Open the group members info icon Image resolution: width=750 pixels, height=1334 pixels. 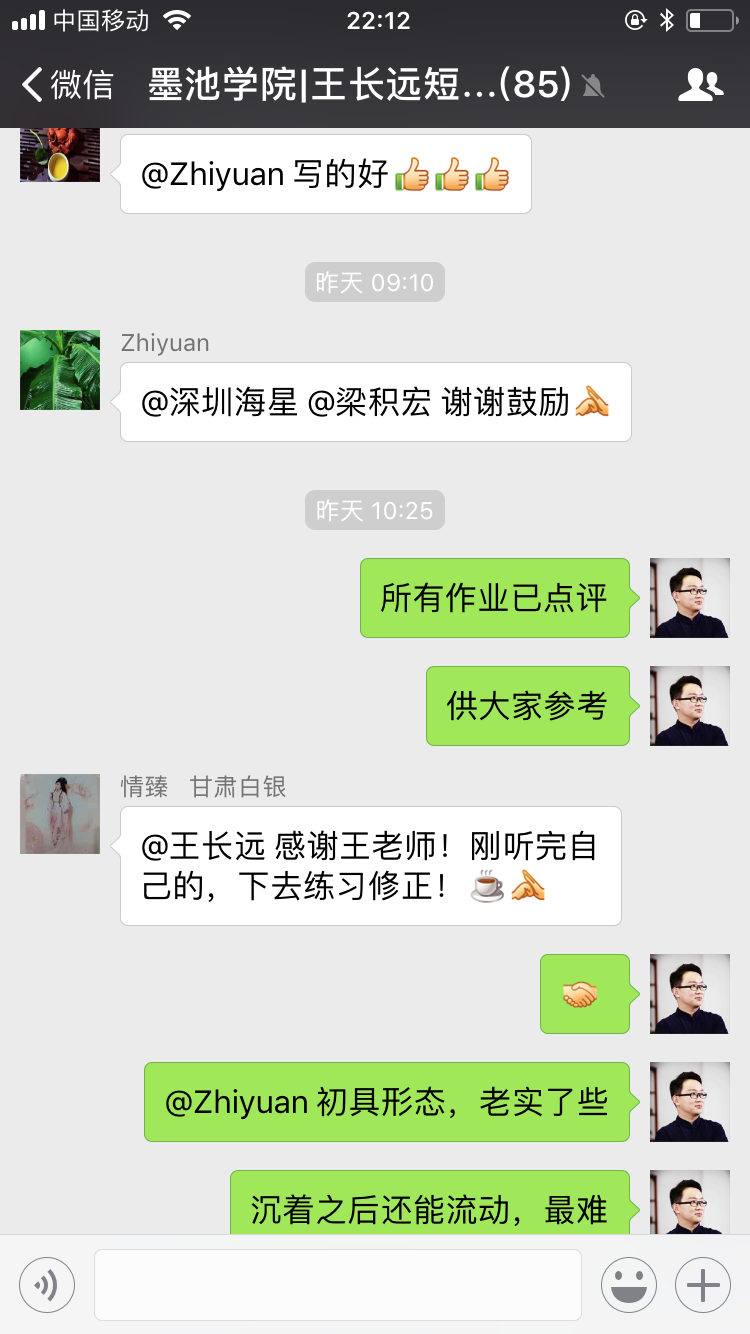700,85
